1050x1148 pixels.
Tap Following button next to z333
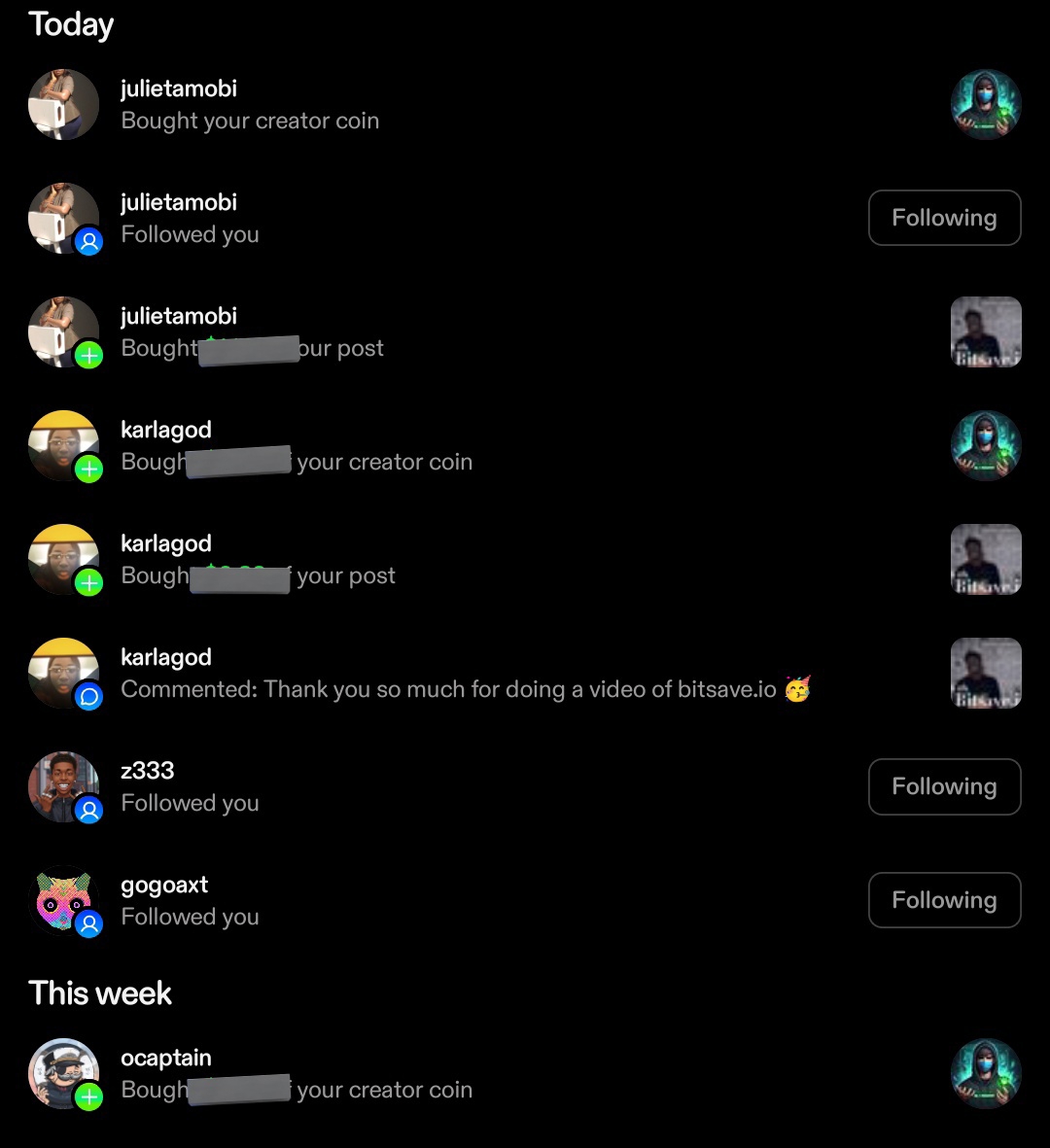[x=944, y=786]
